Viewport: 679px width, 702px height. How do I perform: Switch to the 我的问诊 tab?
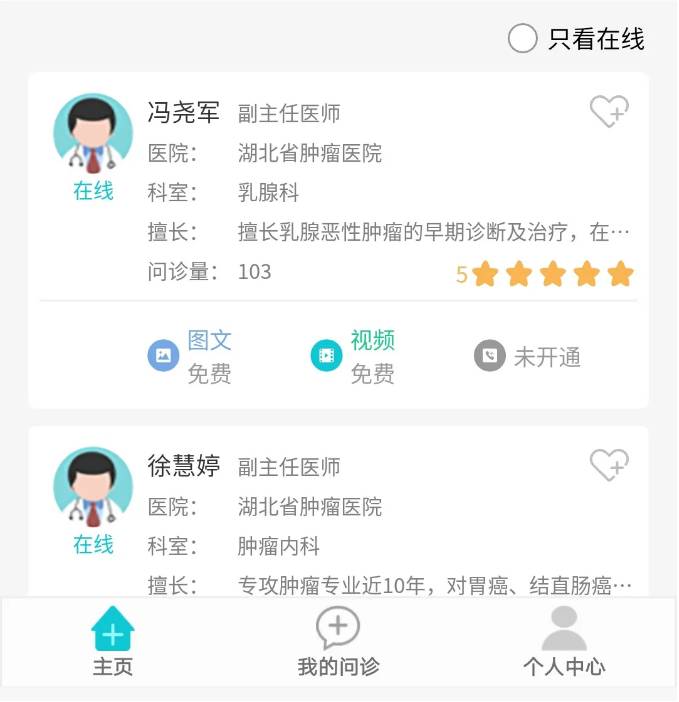tap(338, 642)
